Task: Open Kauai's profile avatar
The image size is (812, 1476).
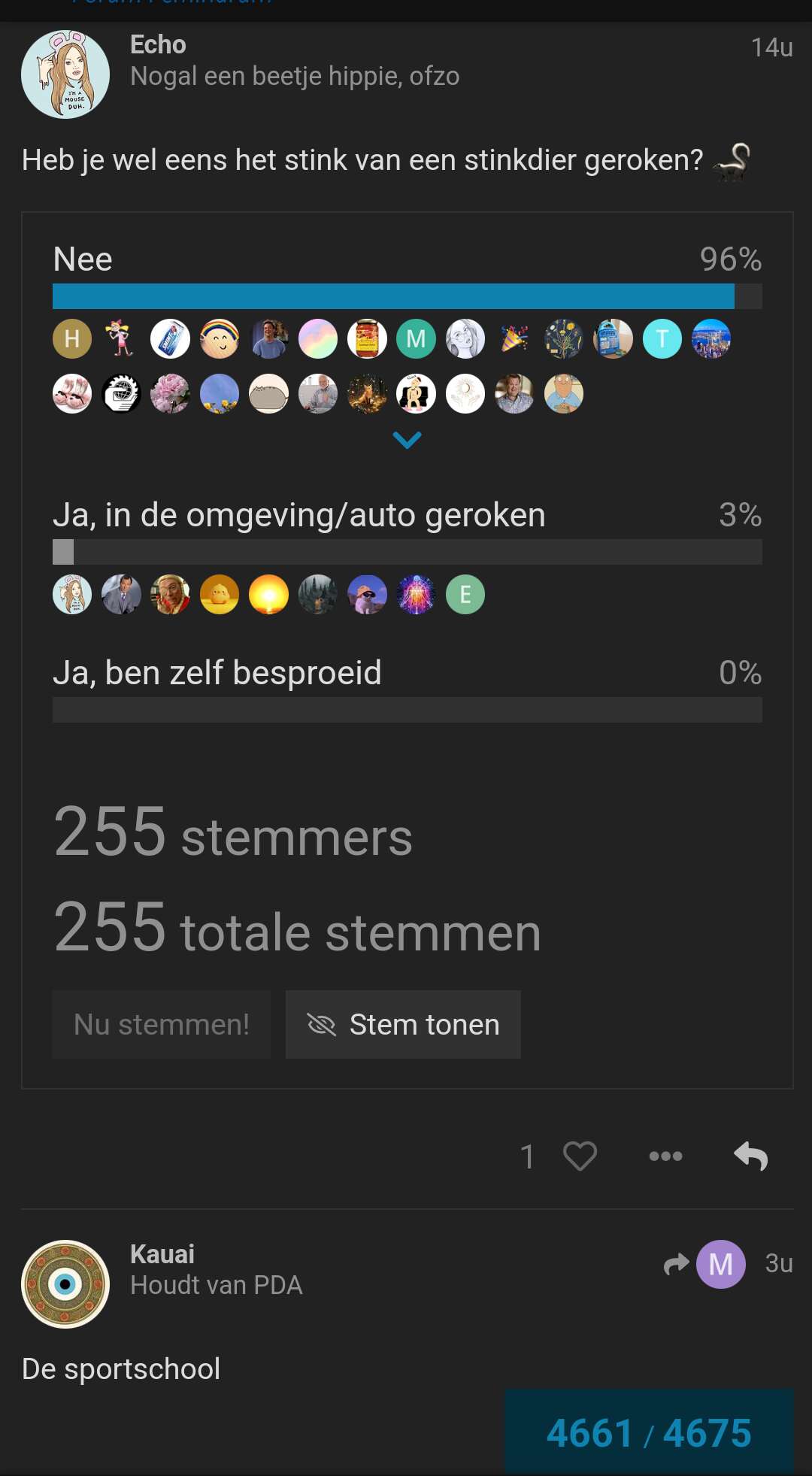Action: click(x=65, y=1284)
